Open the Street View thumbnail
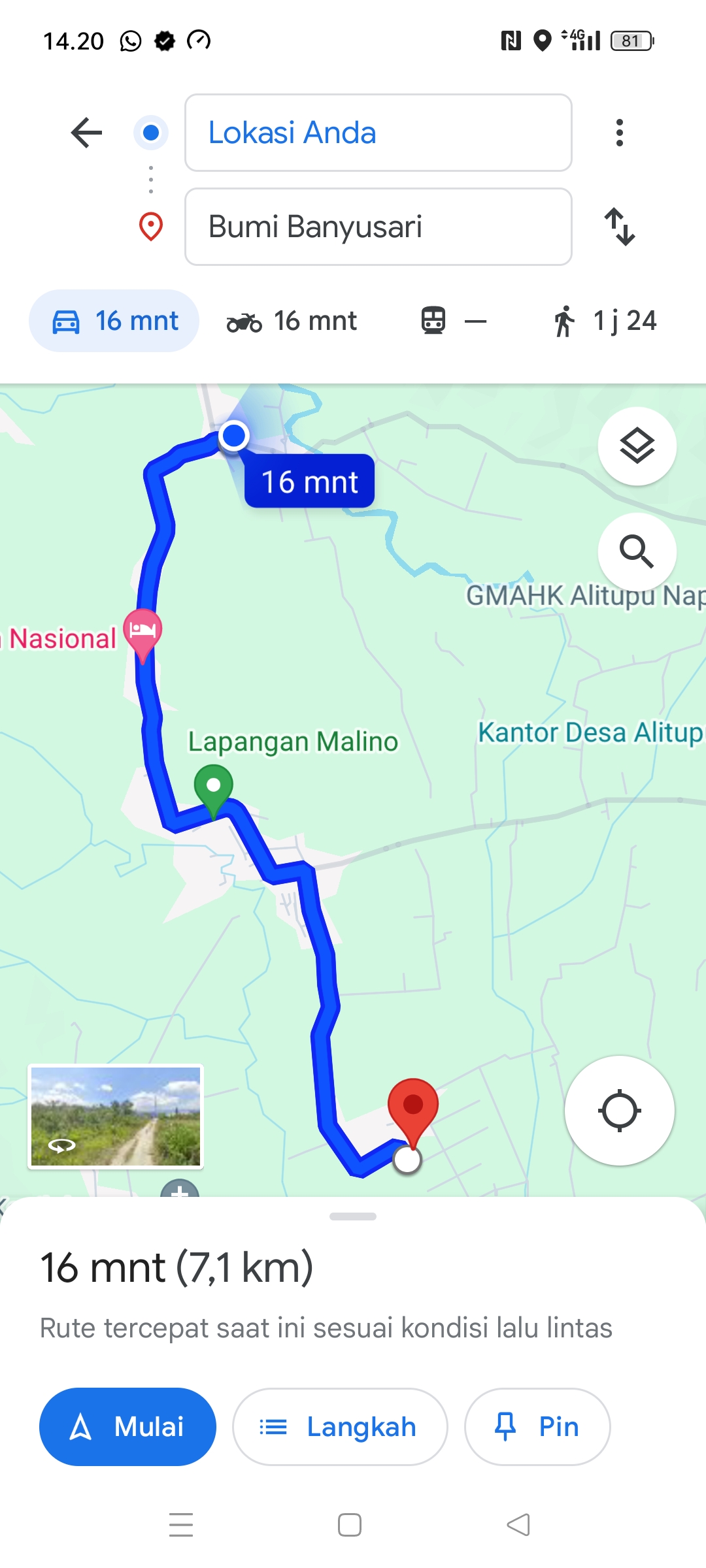The height and width of the screenshot is (1568, 706). [x=116, y=1117]
